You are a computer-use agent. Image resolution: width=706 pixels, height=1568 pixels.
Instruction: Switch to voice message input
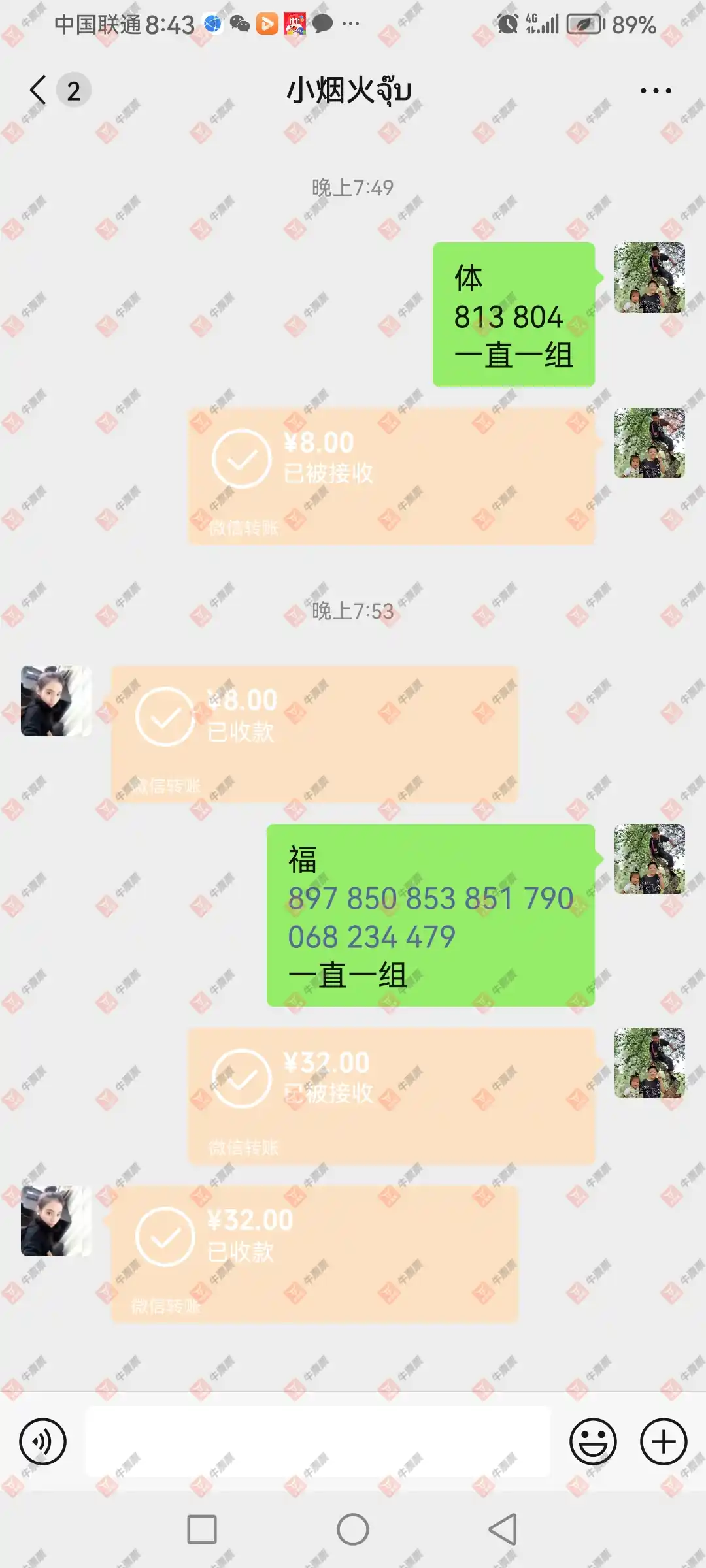[42, 1441]
